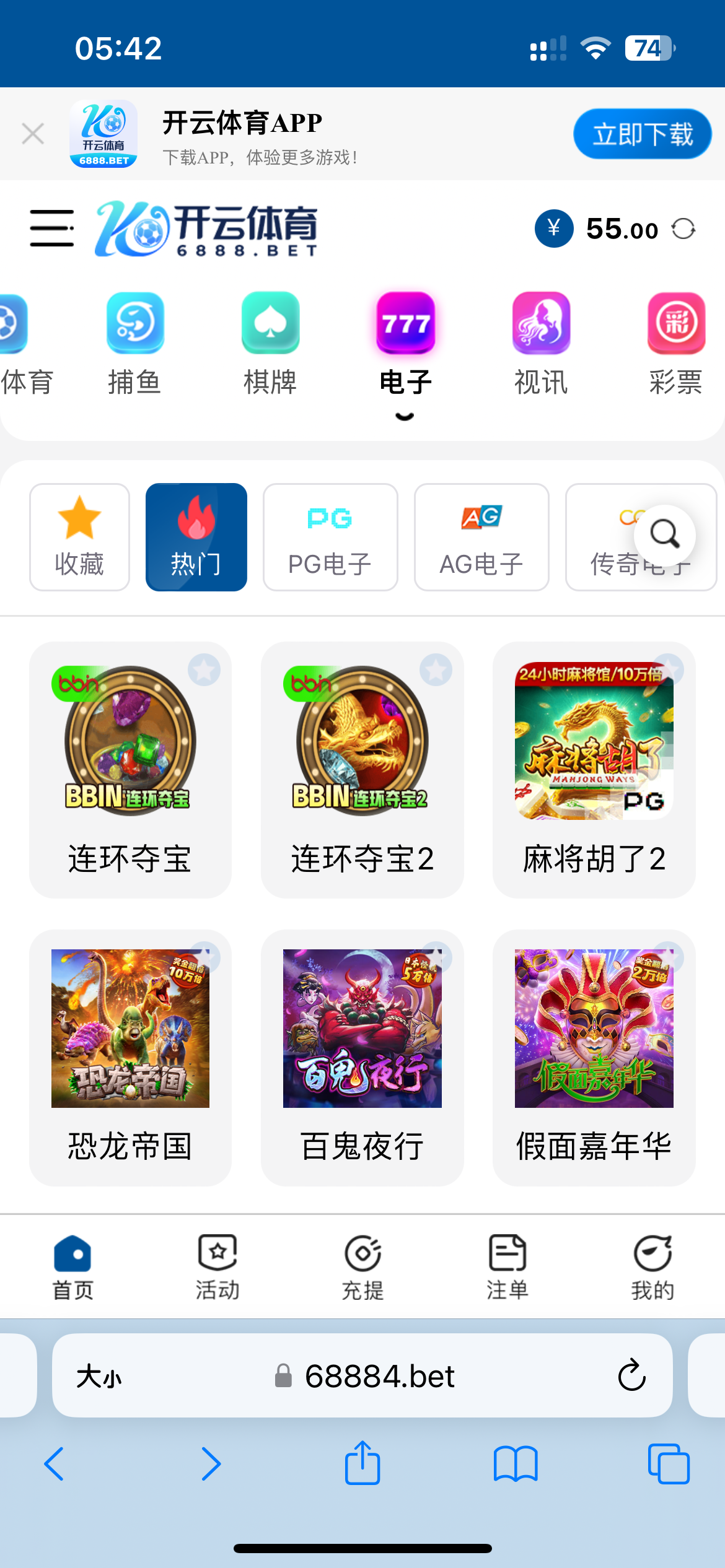
Task: Click the search icon near 传奇电子
Action: pos(664,535)
